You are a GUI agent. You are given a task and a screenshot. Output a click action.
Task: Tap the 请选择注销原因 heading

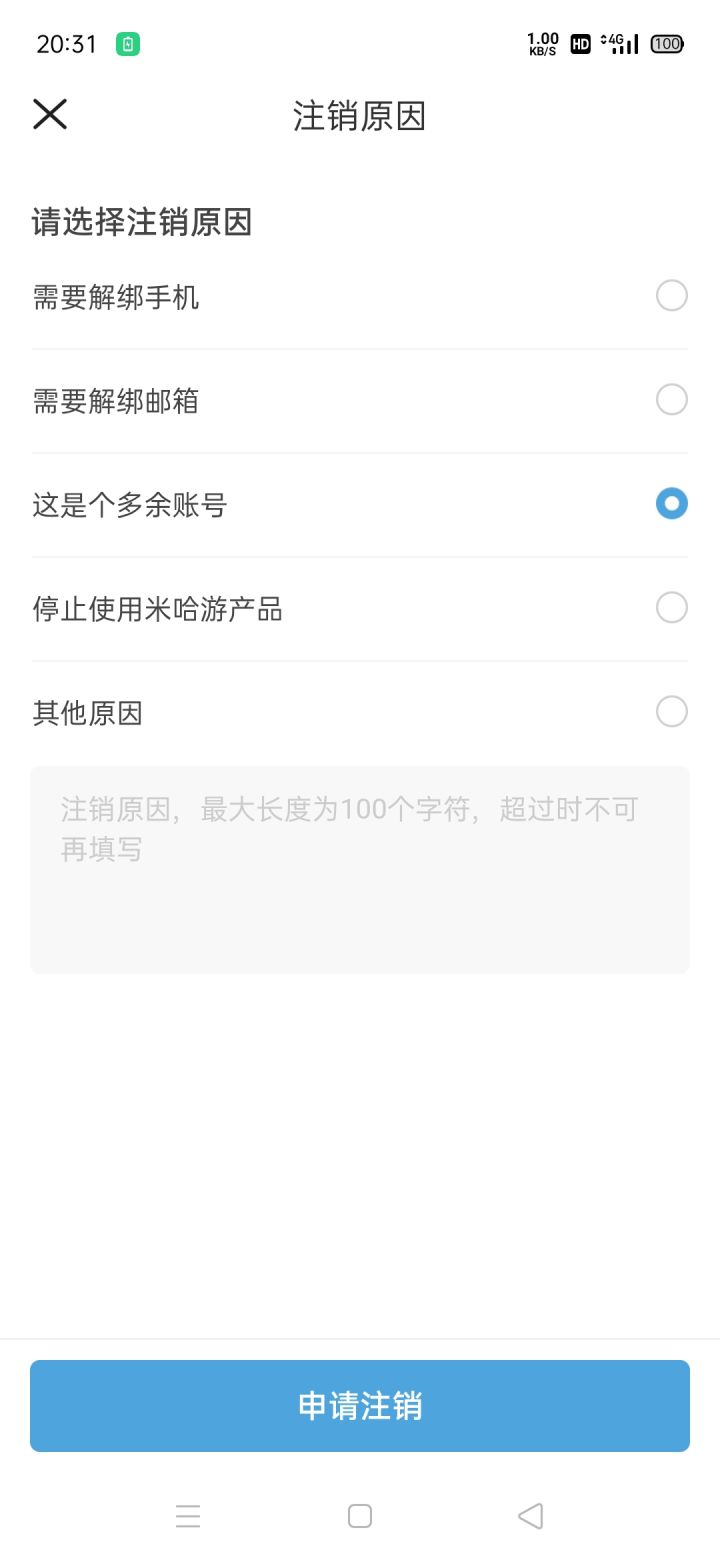click(x=143, y=223)
